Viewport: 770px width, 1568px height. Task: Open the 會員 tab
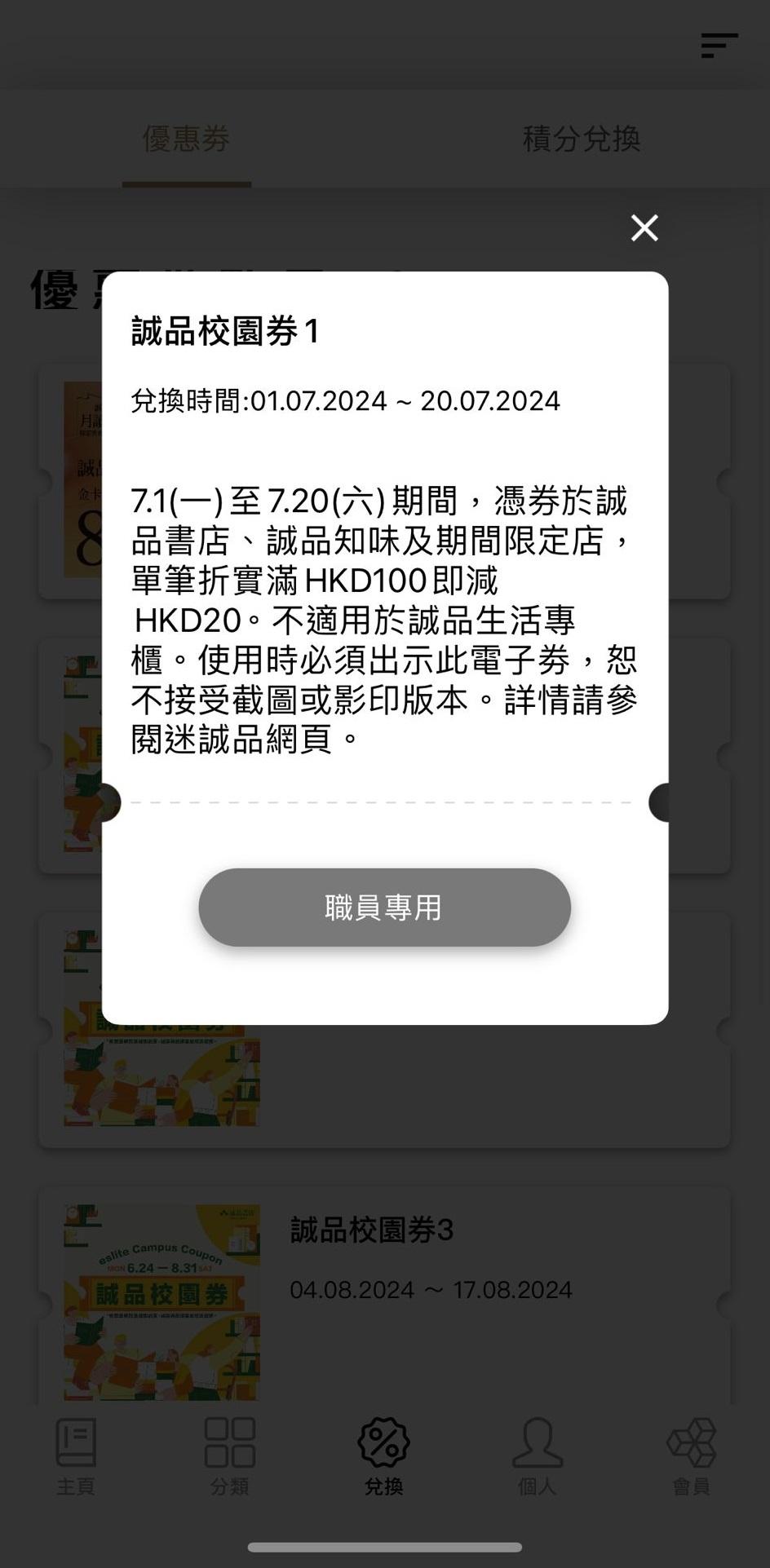pyautogui.click(x=692, y=1456)
